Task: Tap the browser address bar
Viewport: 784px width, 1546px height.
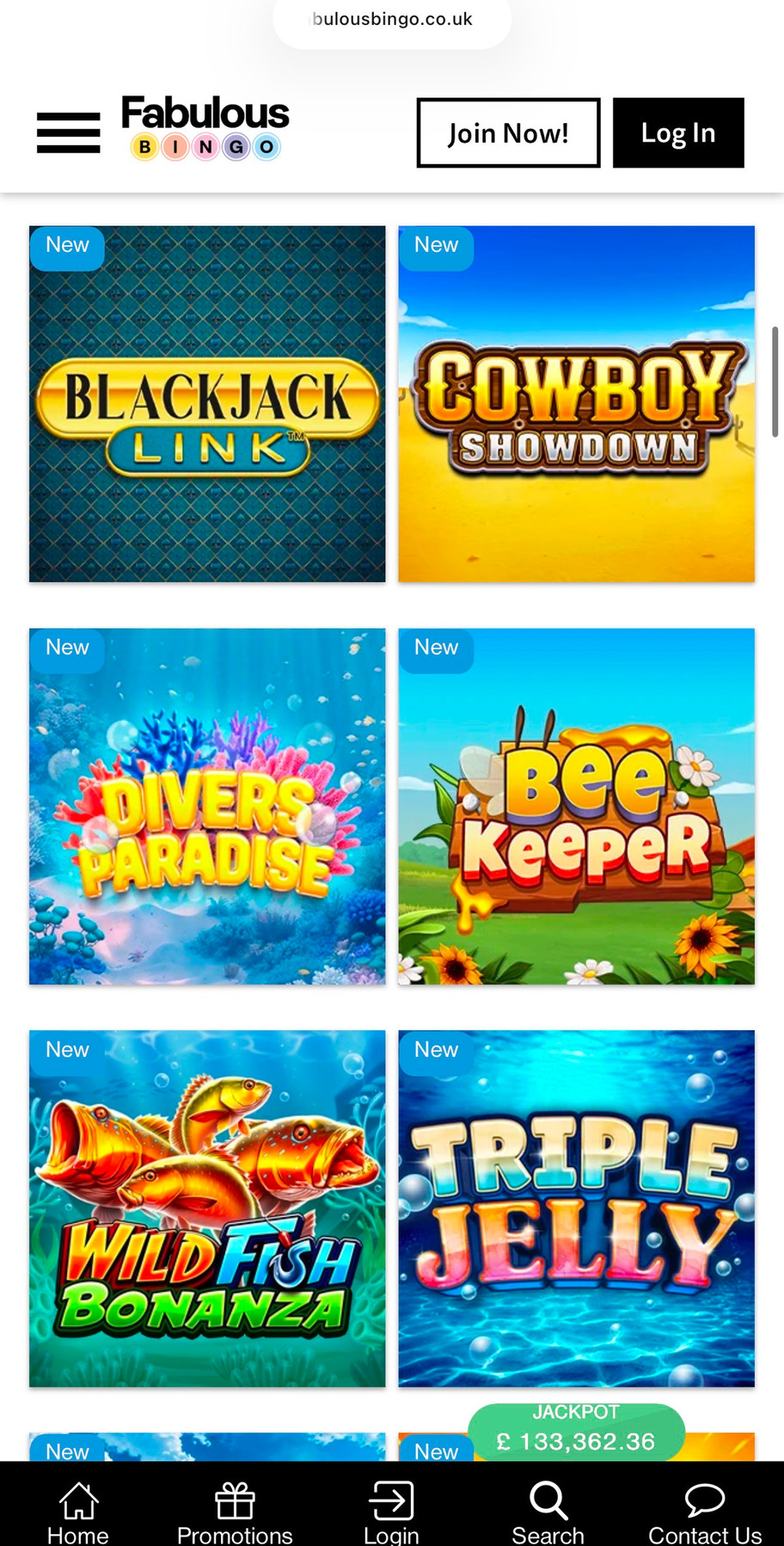Action: 392,20
